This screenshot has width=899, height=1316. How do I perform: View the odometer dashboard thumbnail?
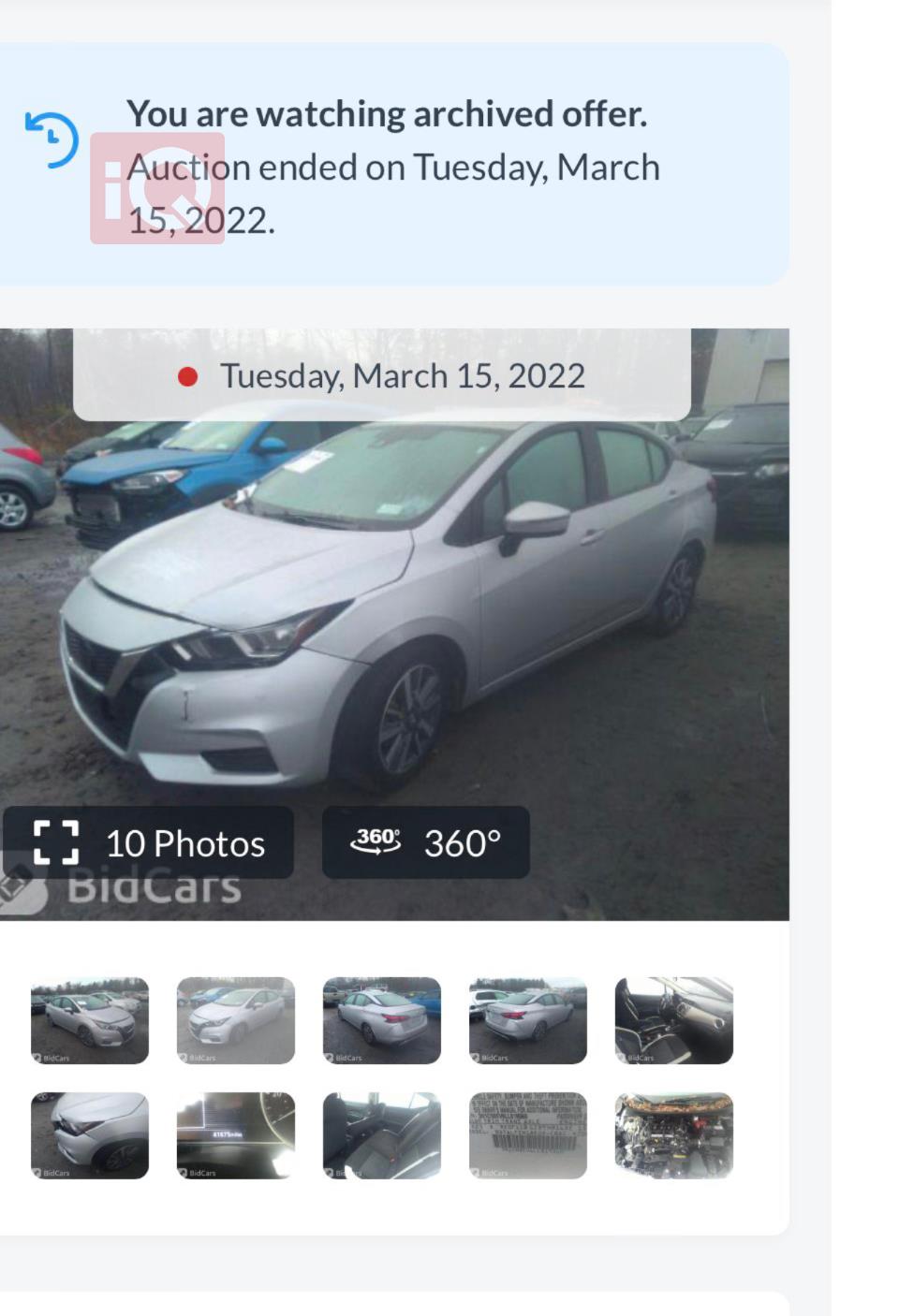tap(236, 1135)
